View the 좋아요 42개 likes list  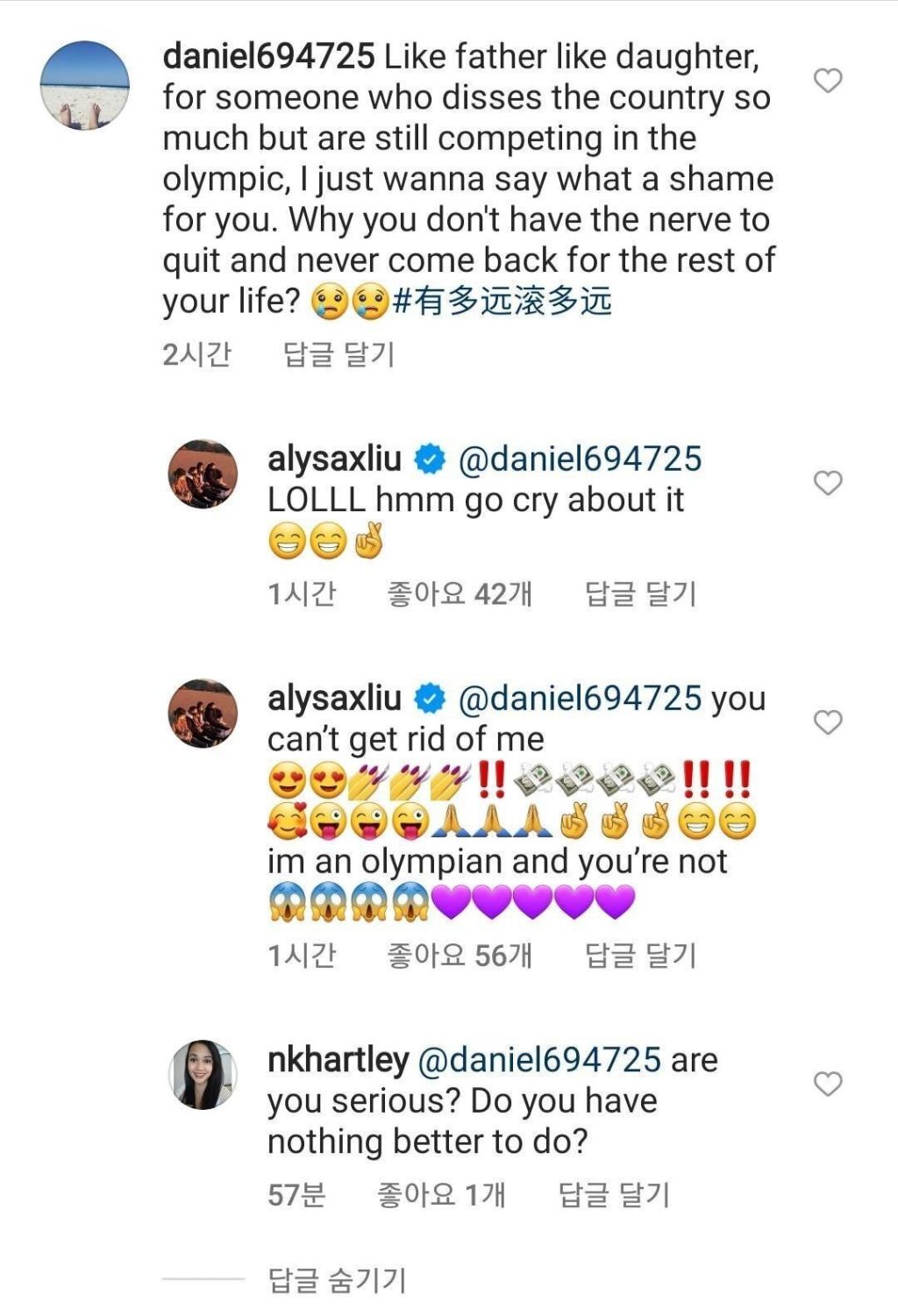(x=460, y=594)
